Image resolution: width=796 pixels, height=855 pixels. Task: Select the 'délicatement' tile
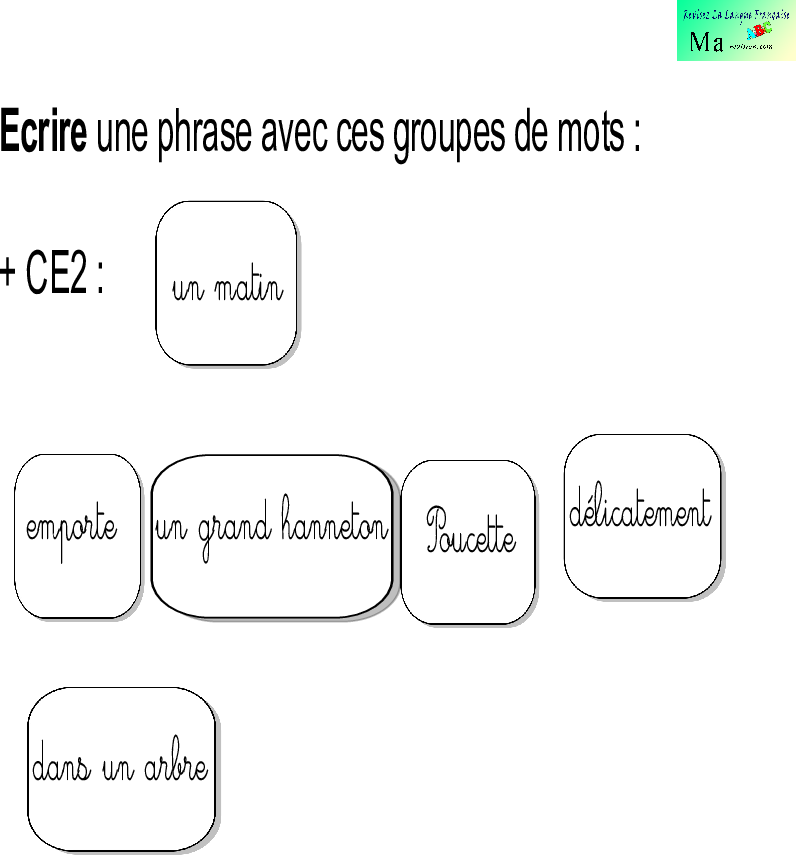tap(642, 515)
